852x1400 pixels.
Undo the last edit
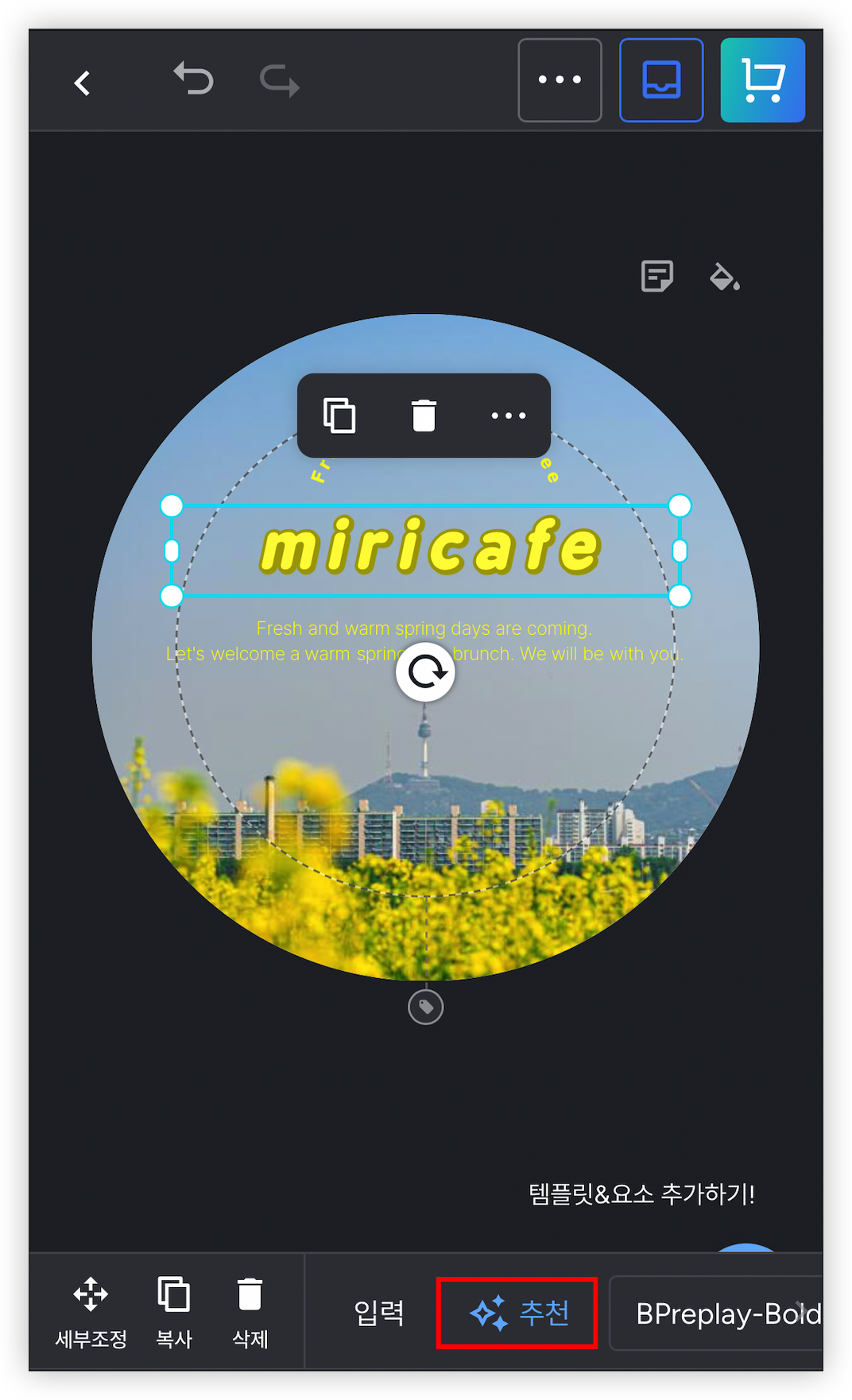point(194,79)
